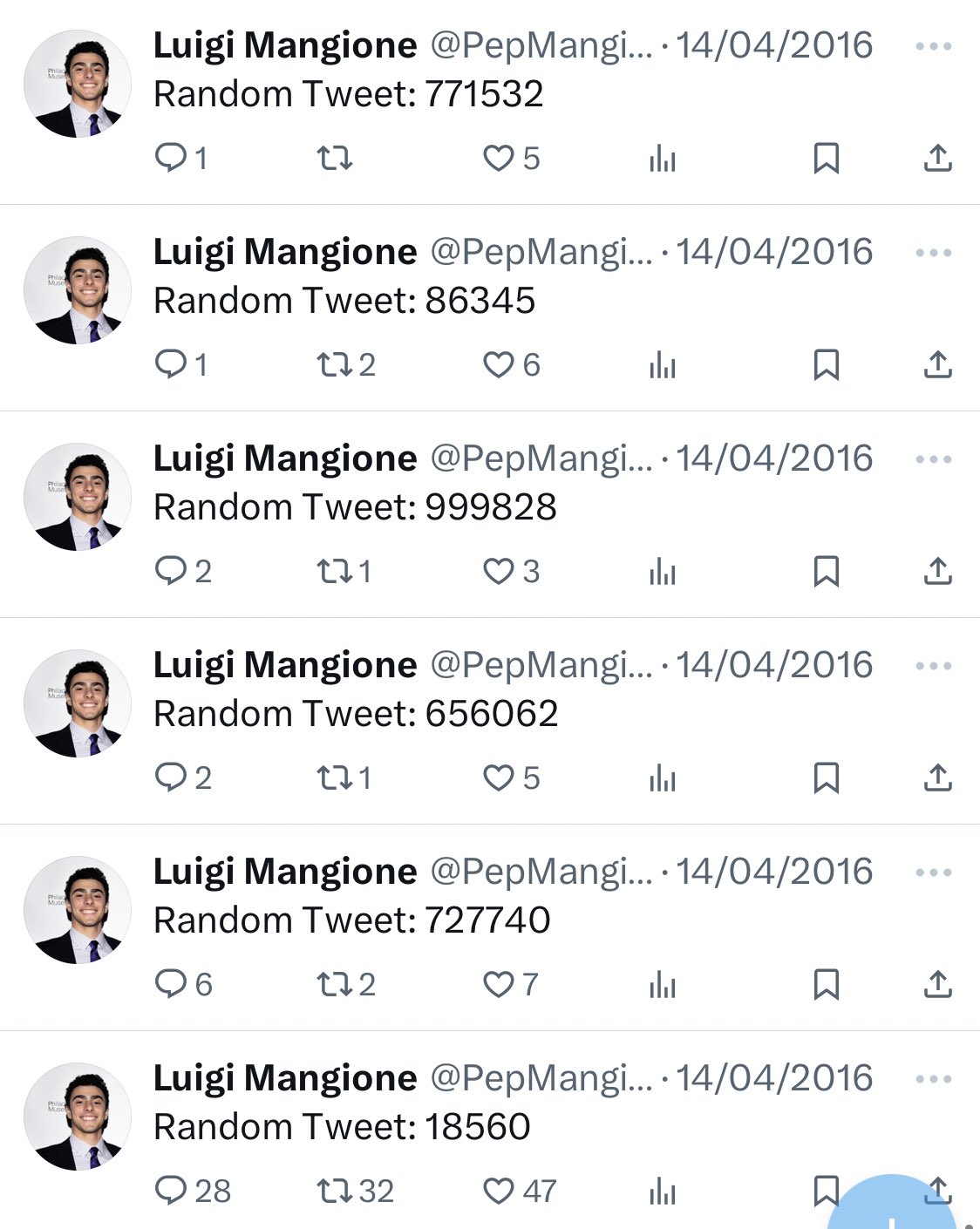Reply to the tweet Random Tweet: 727740
Viewport: 980px width, 1229px height.
point(170,984)
